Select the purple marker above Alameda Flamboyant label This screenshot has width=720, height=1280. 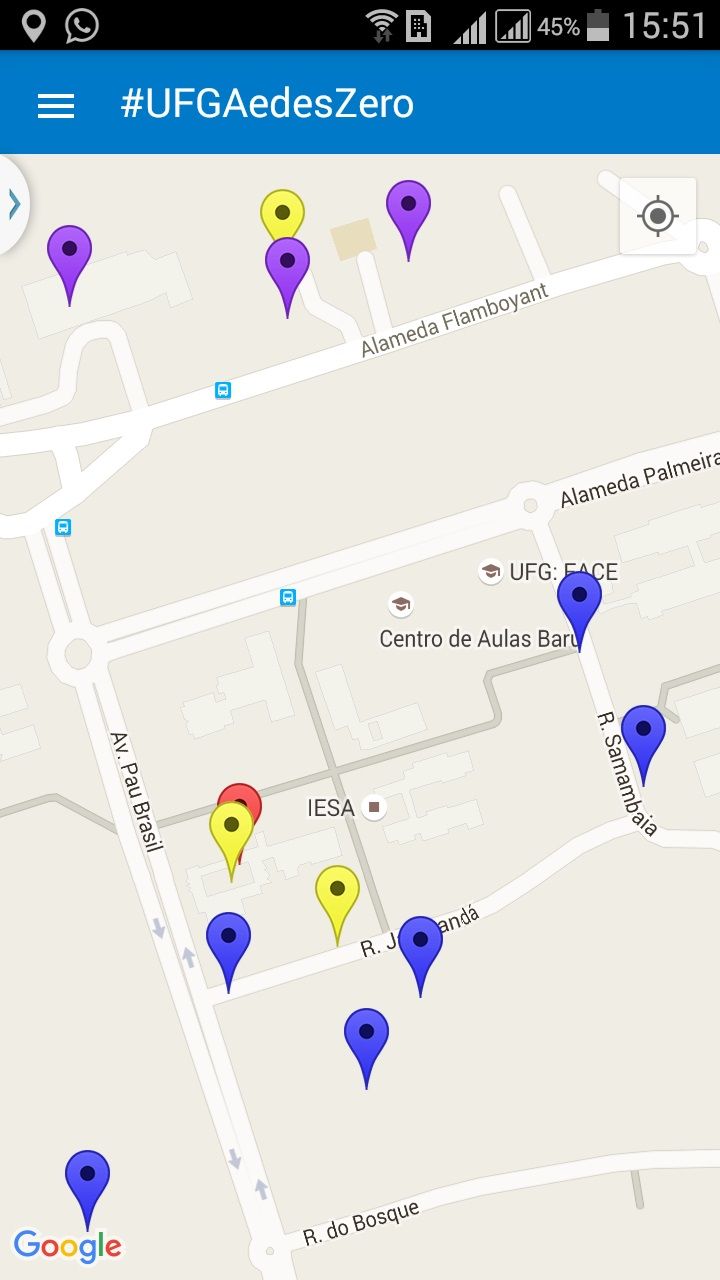408,208
